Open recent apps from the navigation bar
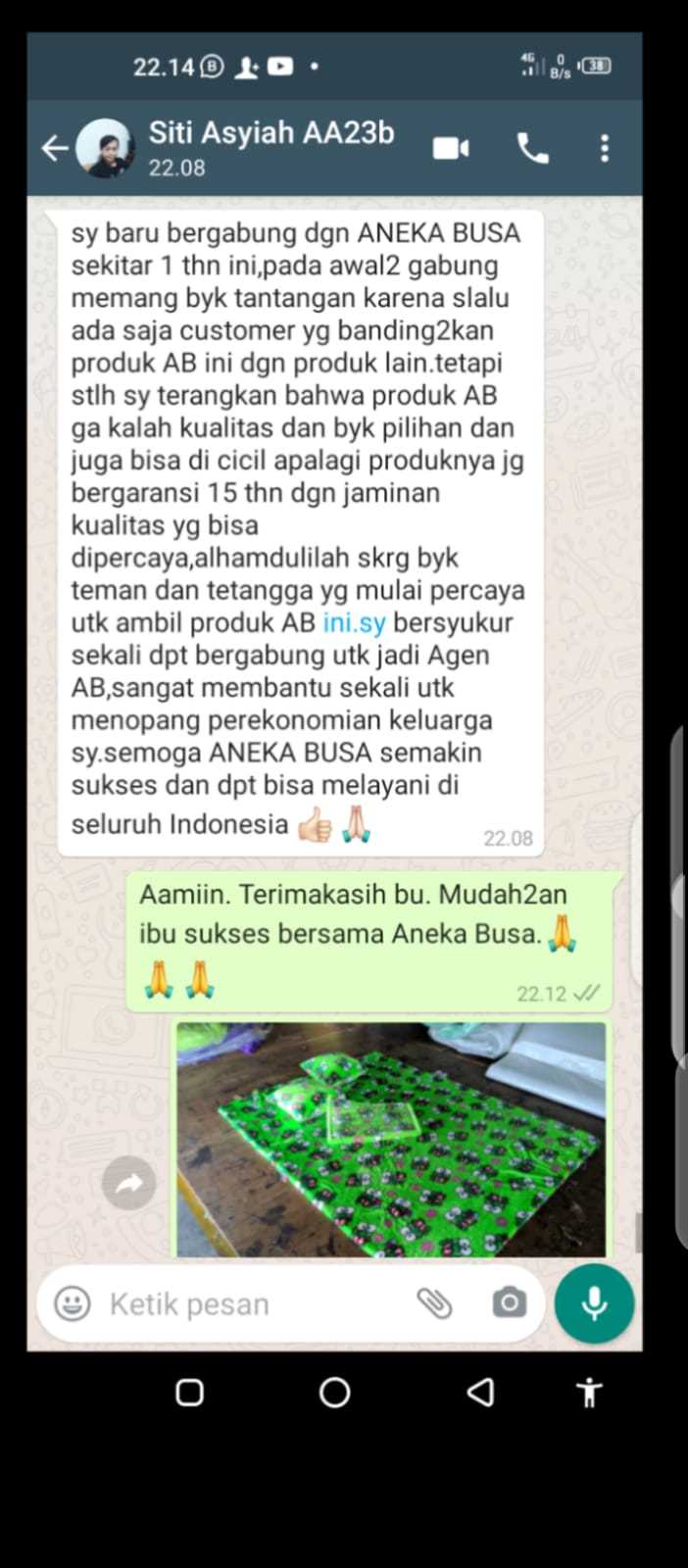Viewport: 688px width, 1568px height. 189,1393
